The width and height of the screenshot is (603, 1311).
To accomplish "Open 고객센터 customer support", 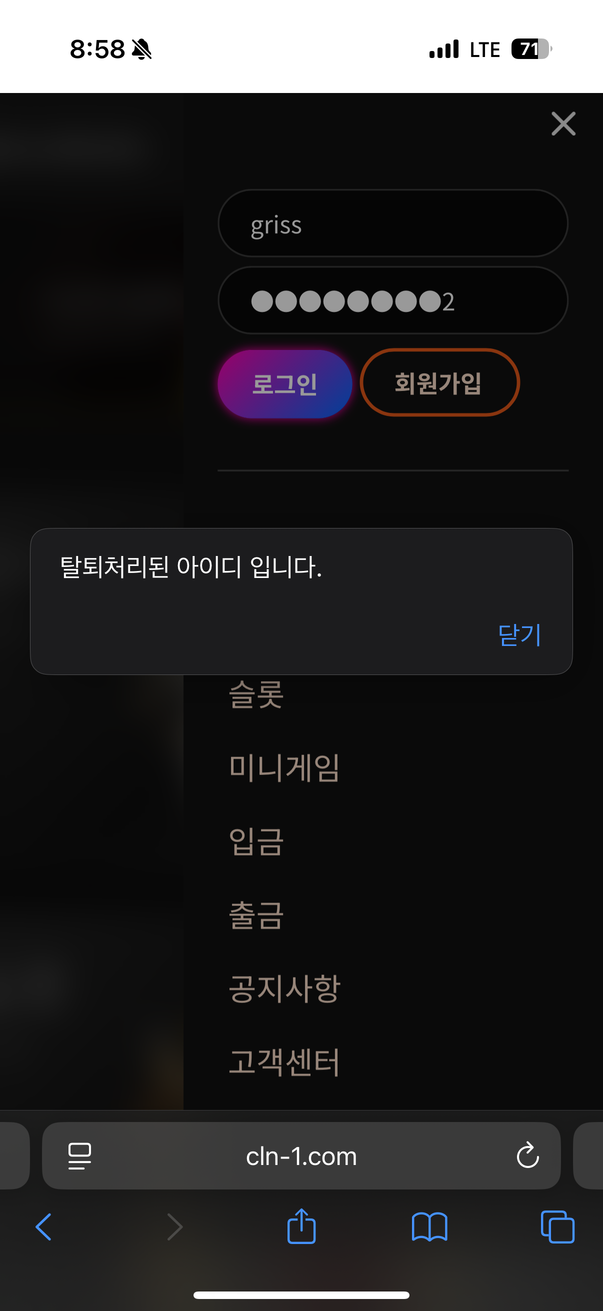I will pyautogui.click(x=284, y=1062).
